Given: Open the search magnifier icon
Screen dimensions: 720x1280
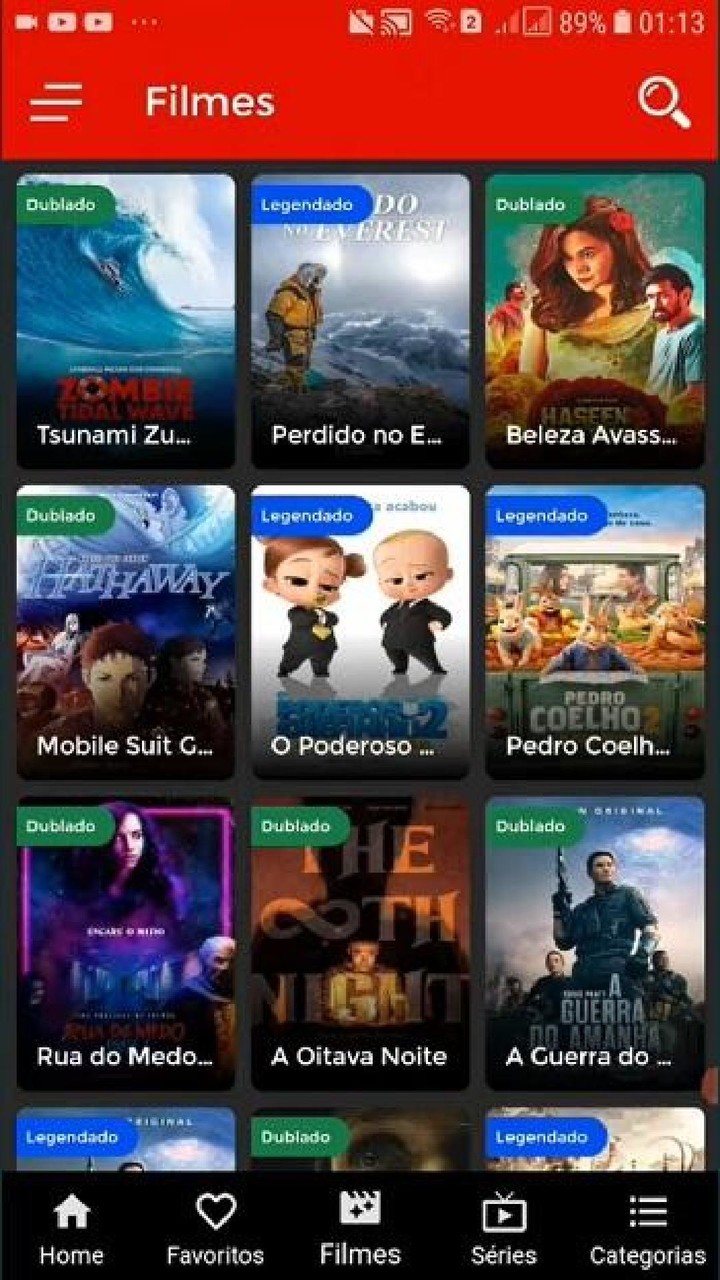Looking at the screenshot, I should [x=664, y=102].
